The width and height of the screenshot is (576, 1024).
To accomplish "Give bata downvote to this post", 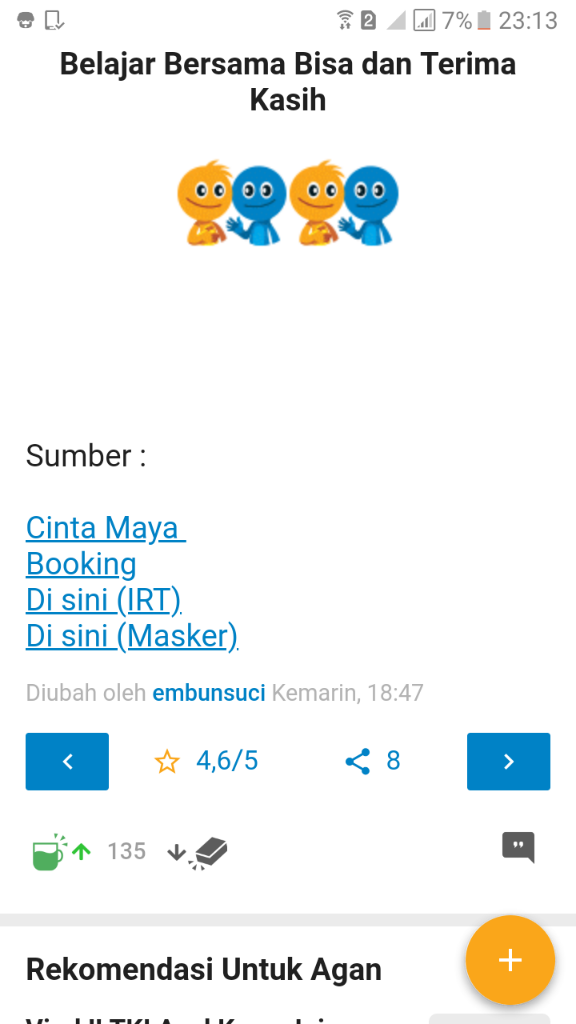I will pos(198,854).
